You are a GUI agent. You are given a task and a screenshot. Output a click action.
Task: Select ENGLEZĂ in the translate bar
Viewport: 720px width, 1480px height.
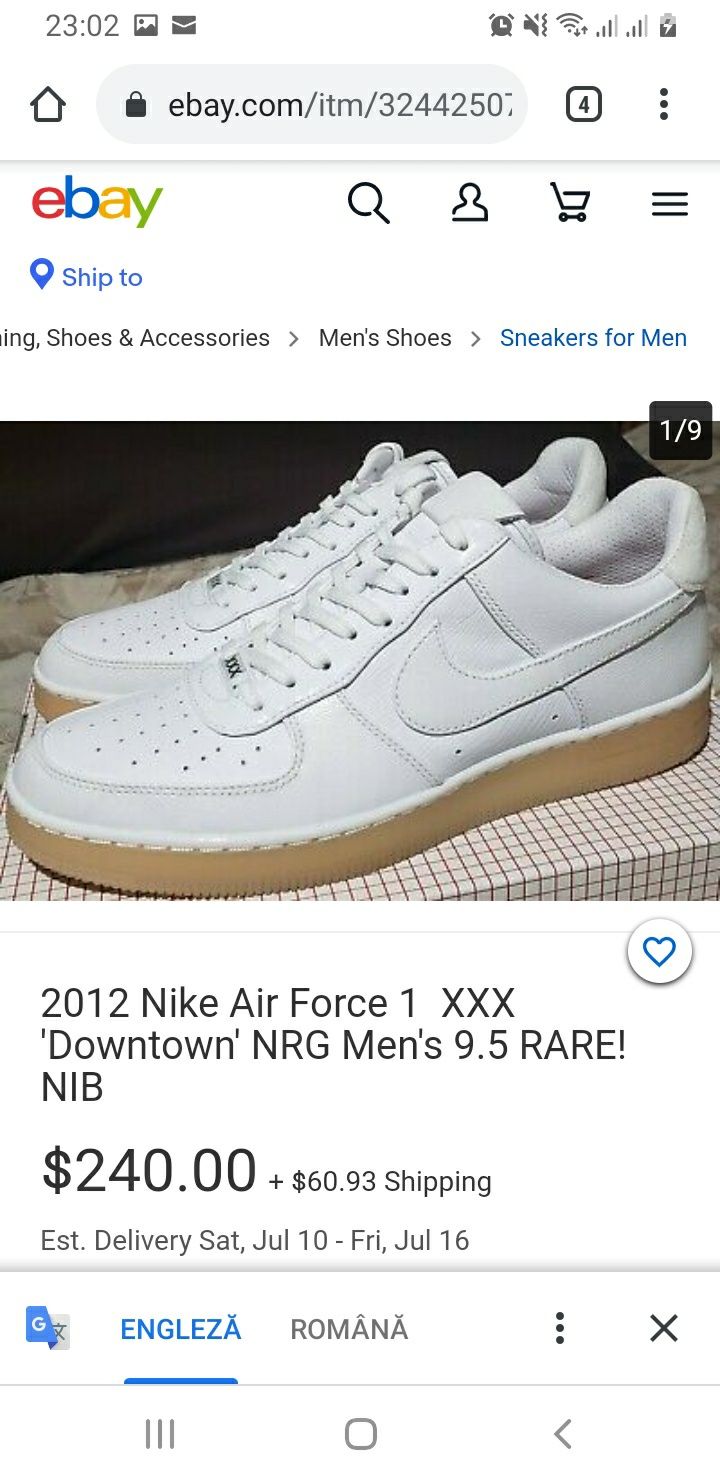click(181, 1329)
